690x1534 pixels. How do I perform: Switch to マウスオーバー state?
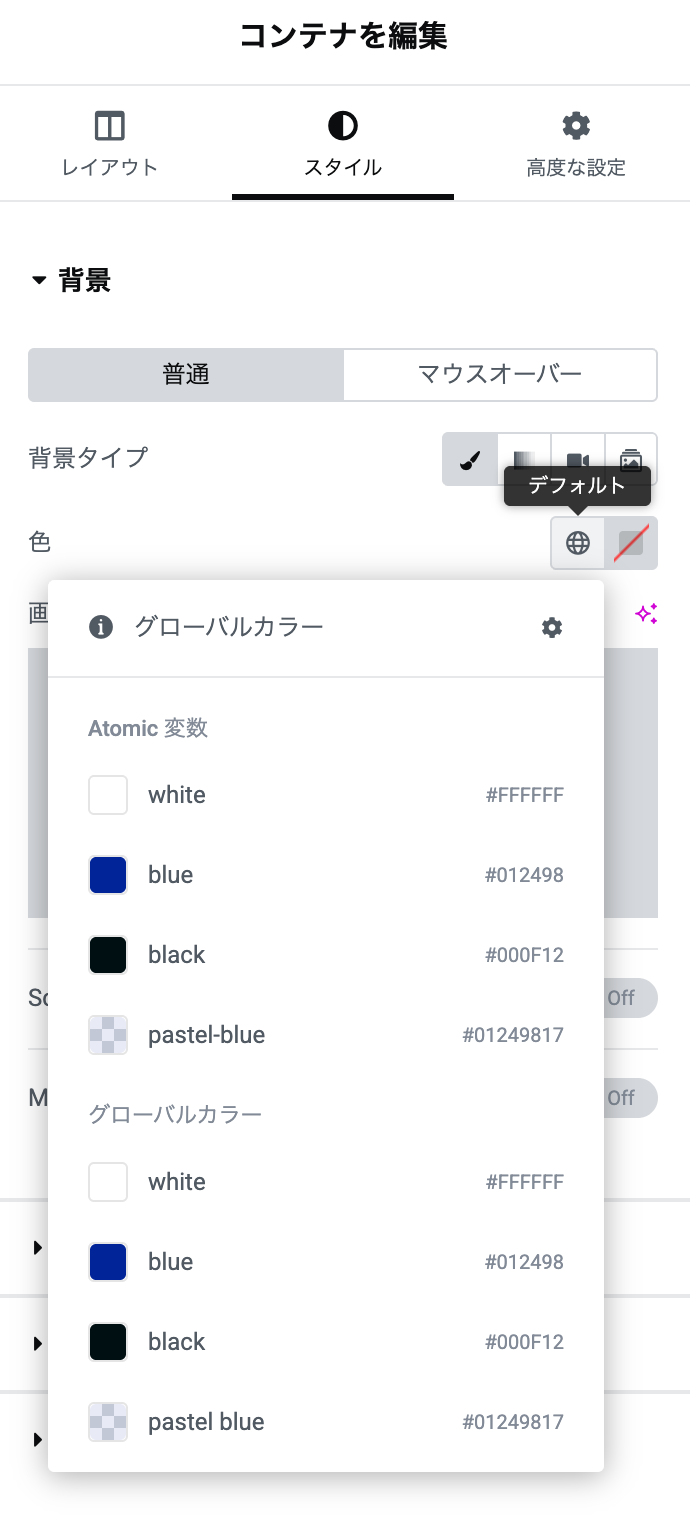[499, 375]
